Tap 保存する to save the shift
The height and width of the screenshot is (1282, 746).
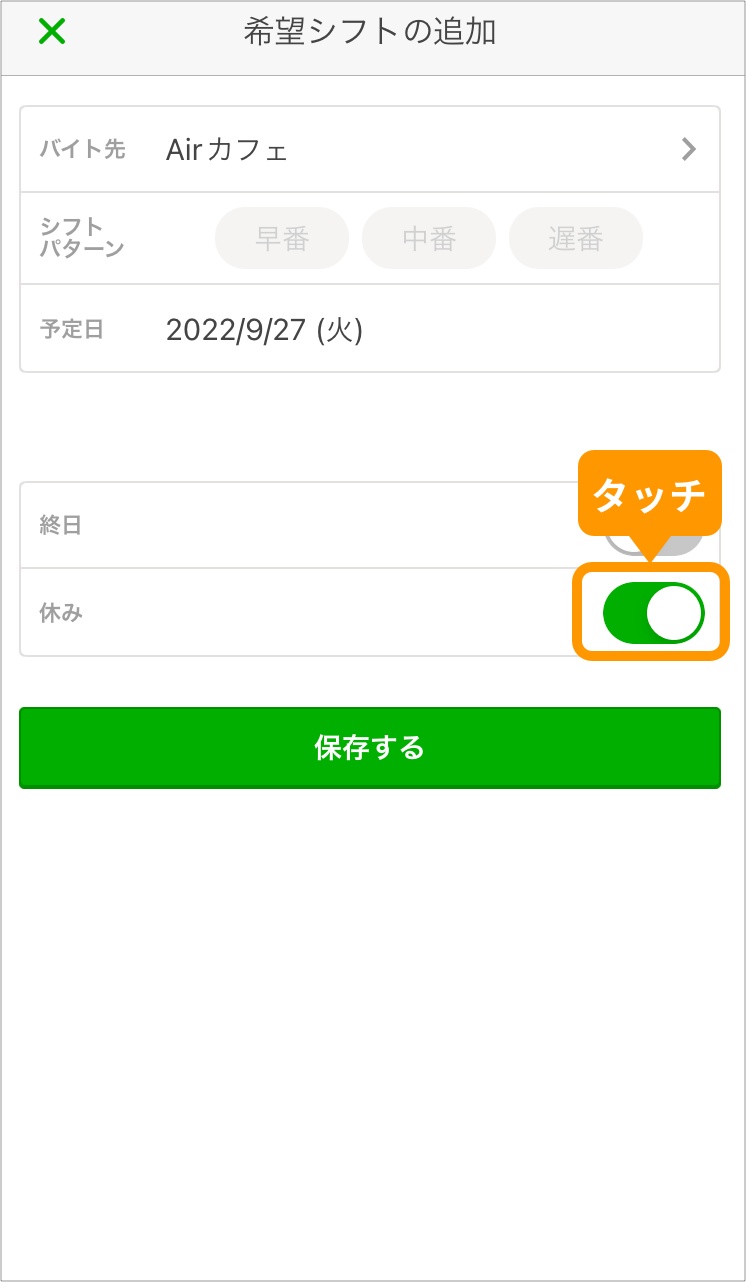(x=370, y=748)
